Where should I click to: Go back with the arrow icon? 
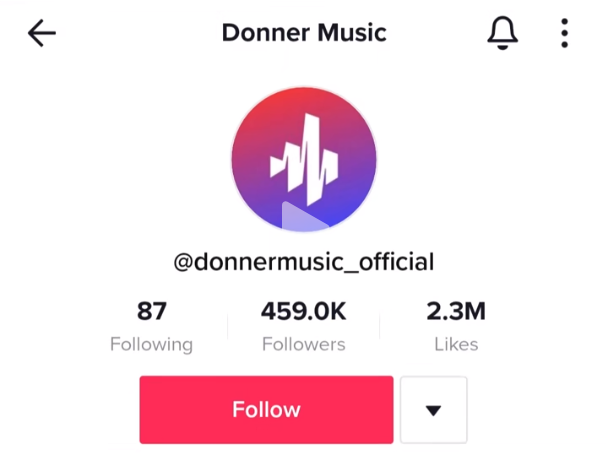(x=42, y=33)
